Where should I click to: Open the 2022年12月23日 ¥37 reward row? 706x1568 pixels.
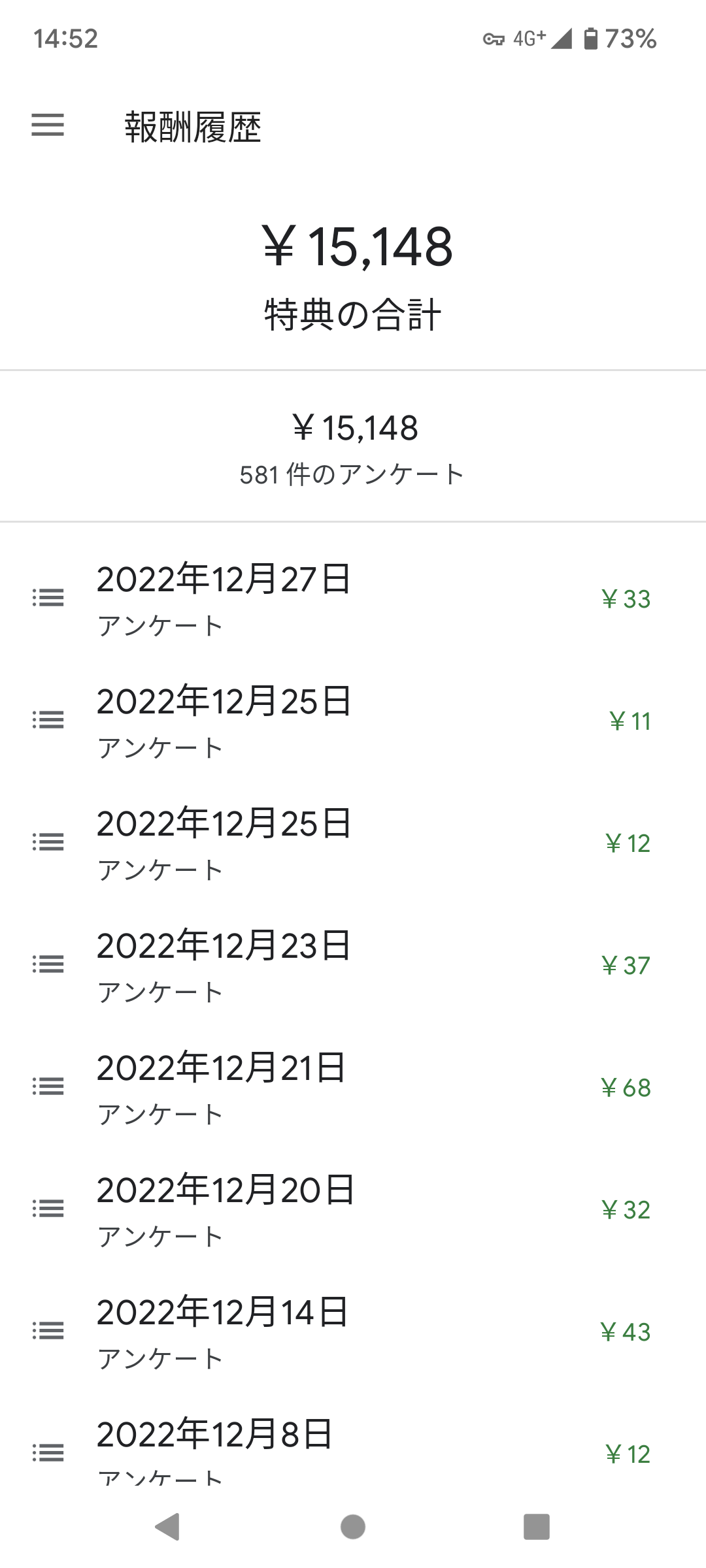click(353, 965)
